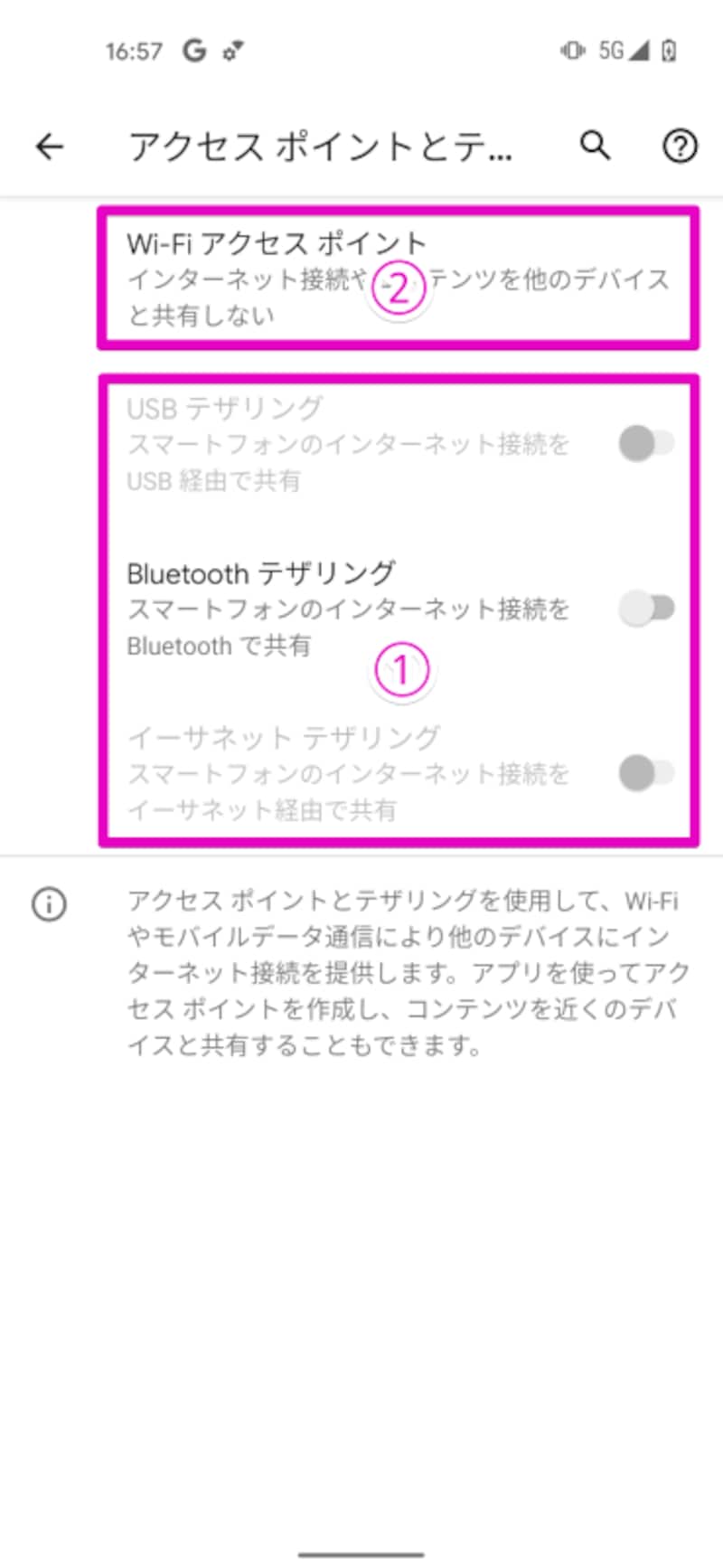Screen dimensions: 723x1568
Task: Tap the vibration mode icon
Action: (572, 51)
